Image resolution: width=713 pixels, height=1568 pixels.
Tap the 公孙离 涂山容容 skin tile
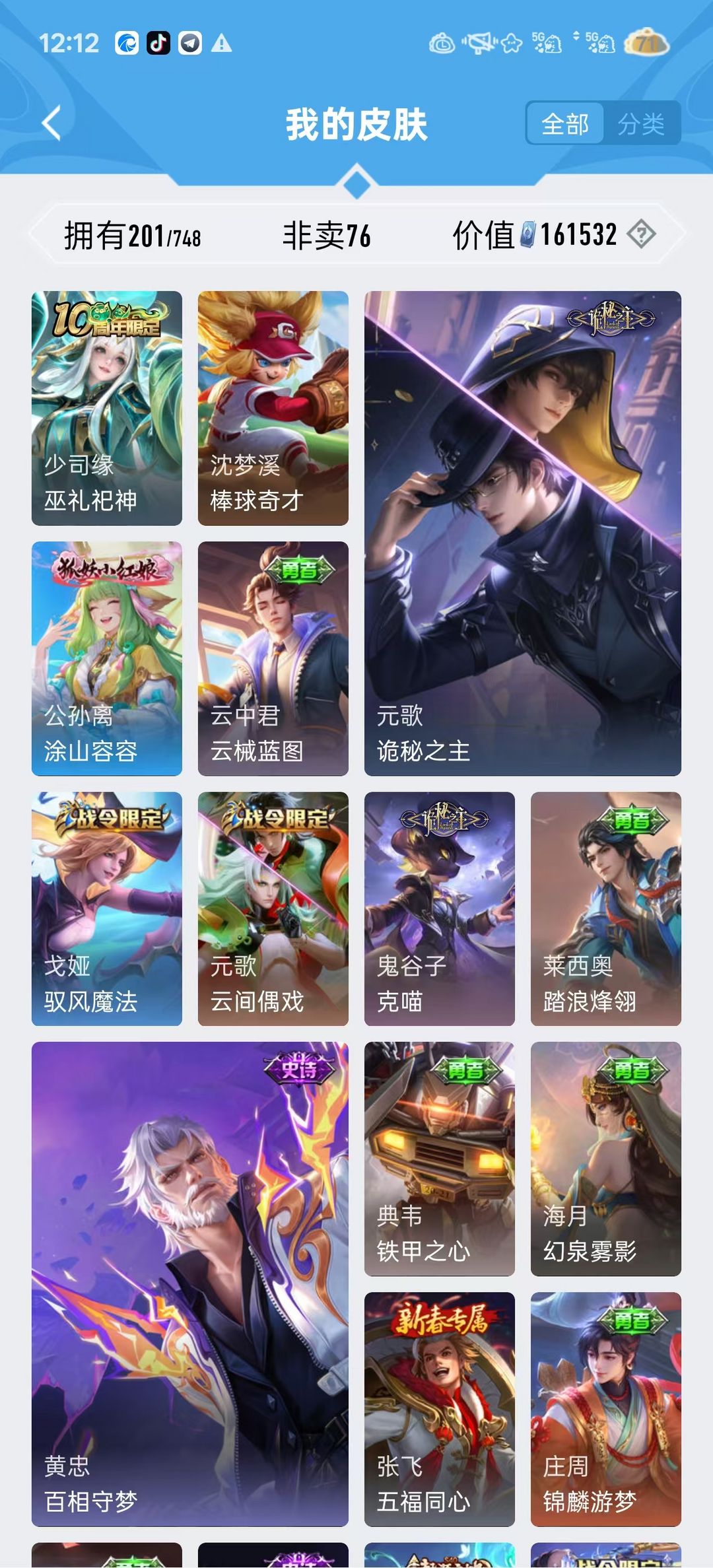coord(107,658)
